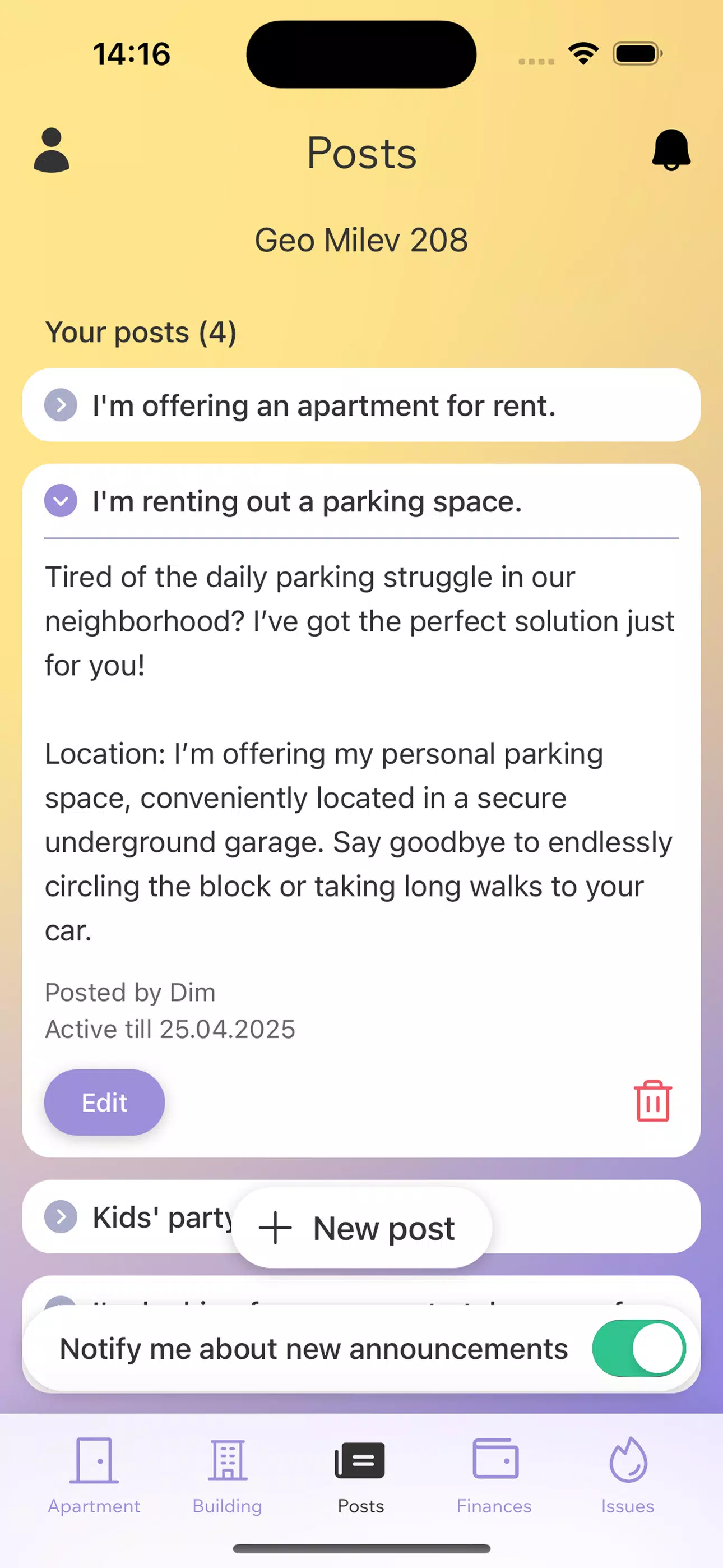Expand the Kids' party post
Screen dimensions: 723x1568
point(61,1217)
